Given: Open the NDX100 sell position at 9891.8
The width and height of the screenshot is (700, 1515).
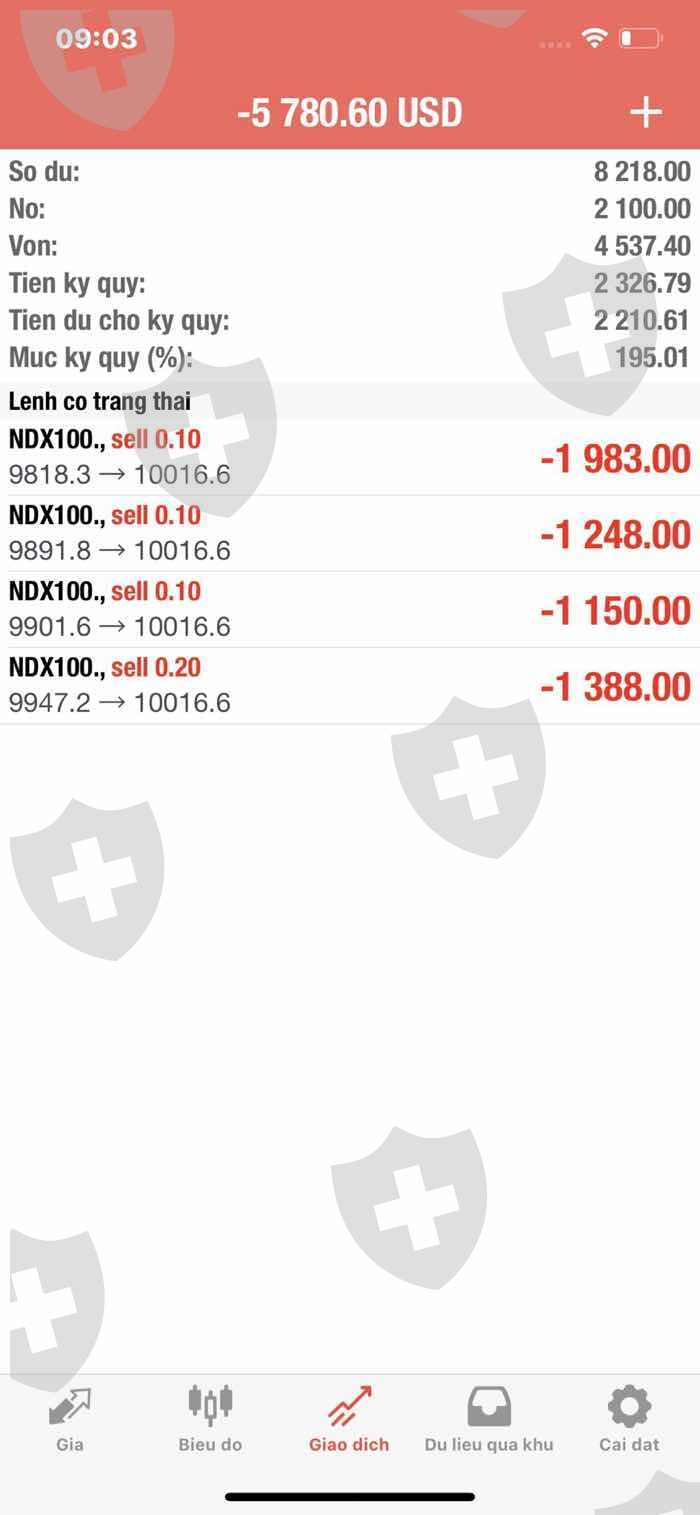Looking at the screenshot, I should point(350,533).
